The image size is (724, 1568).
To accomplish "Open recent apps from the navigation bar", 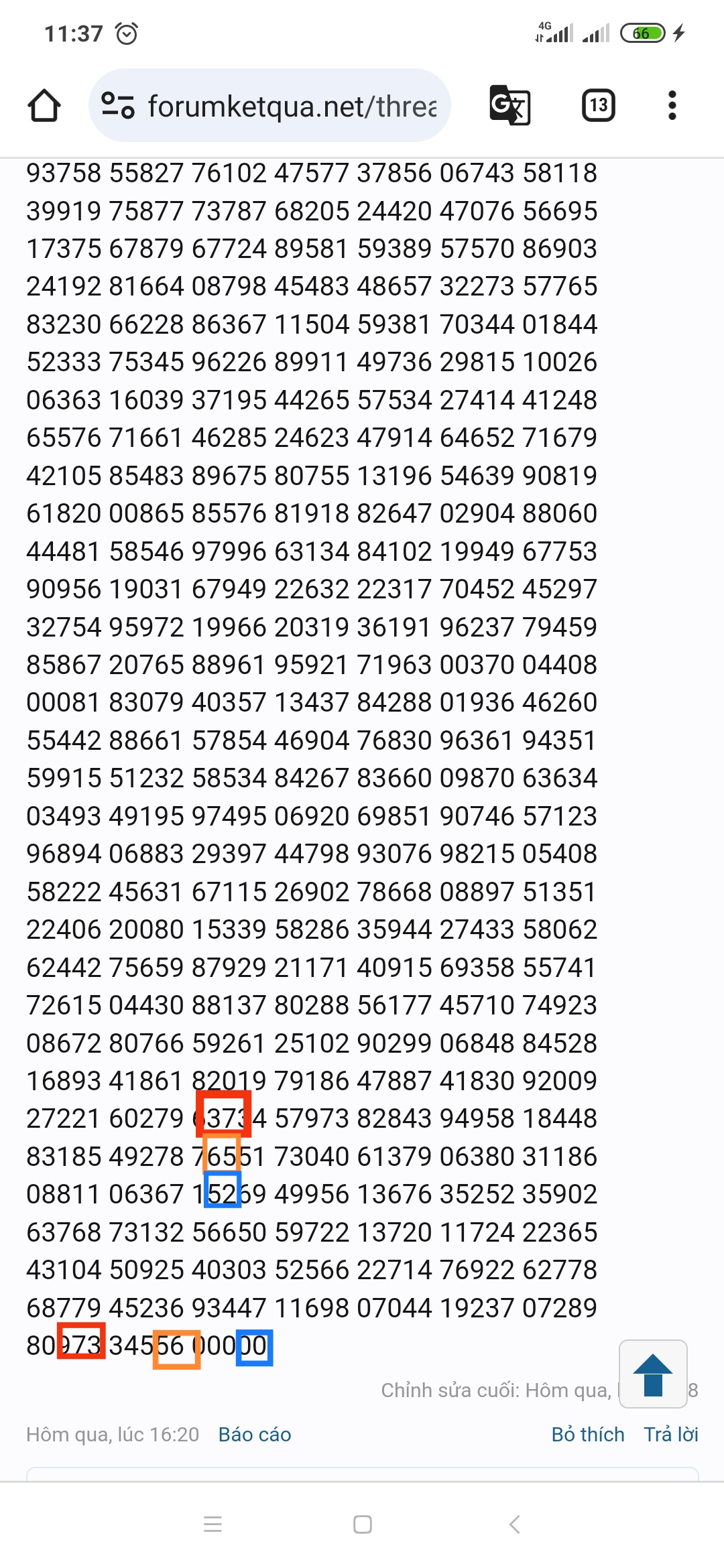I will [213, 1524].
